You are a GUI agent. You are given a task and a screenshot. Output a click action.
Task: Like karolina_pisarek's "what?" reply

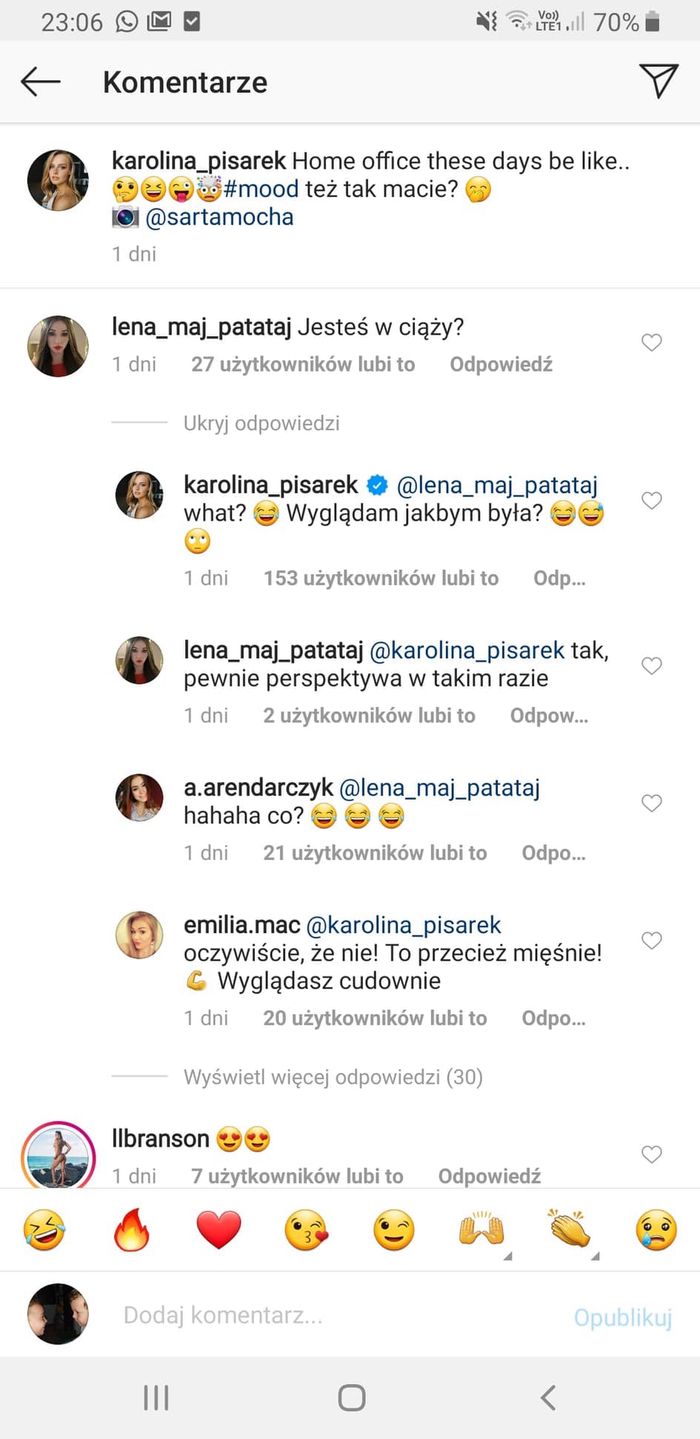tap(651, 501)
